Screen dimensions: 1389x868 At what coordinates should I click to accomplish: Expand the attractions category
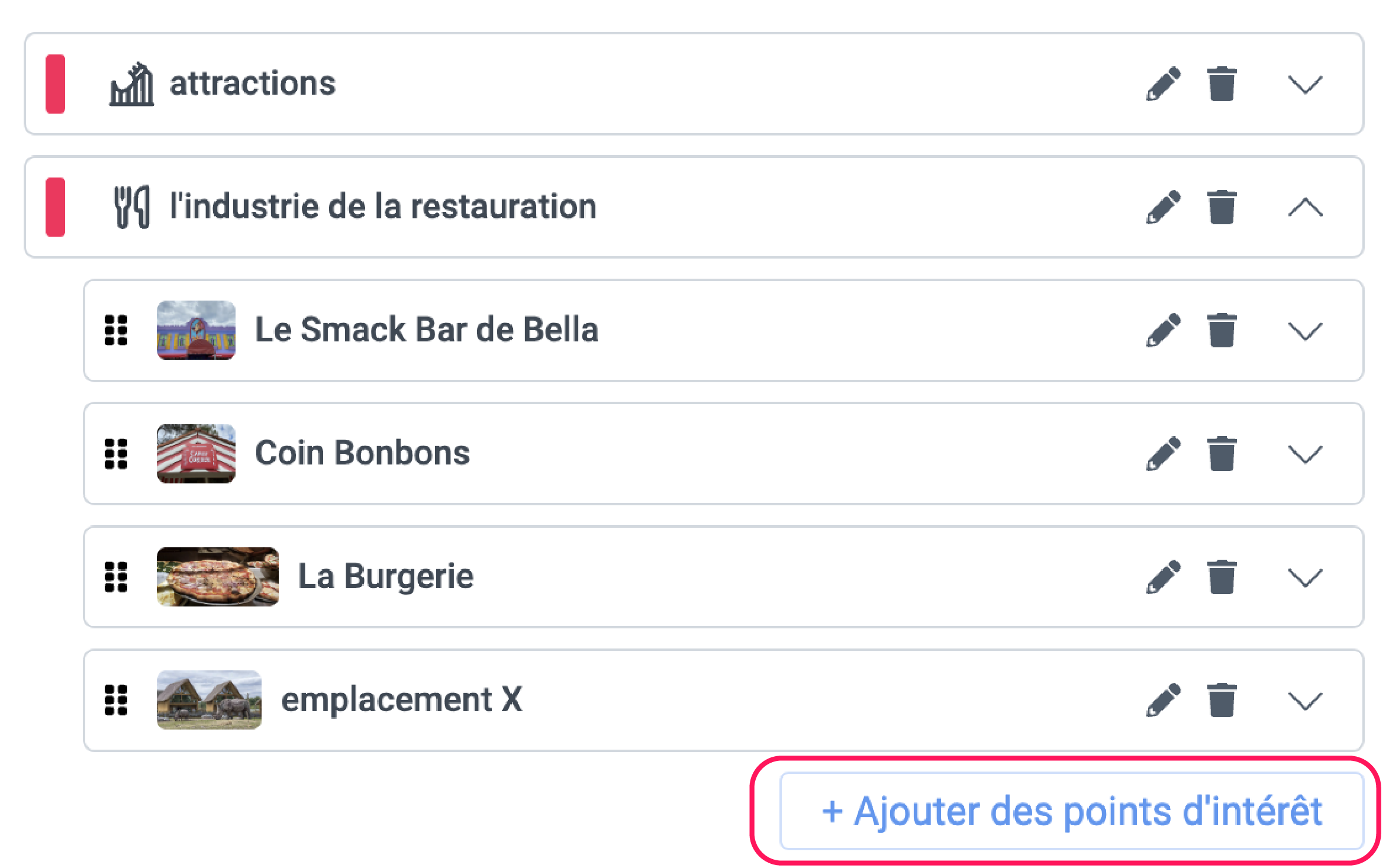(1304, 84)
